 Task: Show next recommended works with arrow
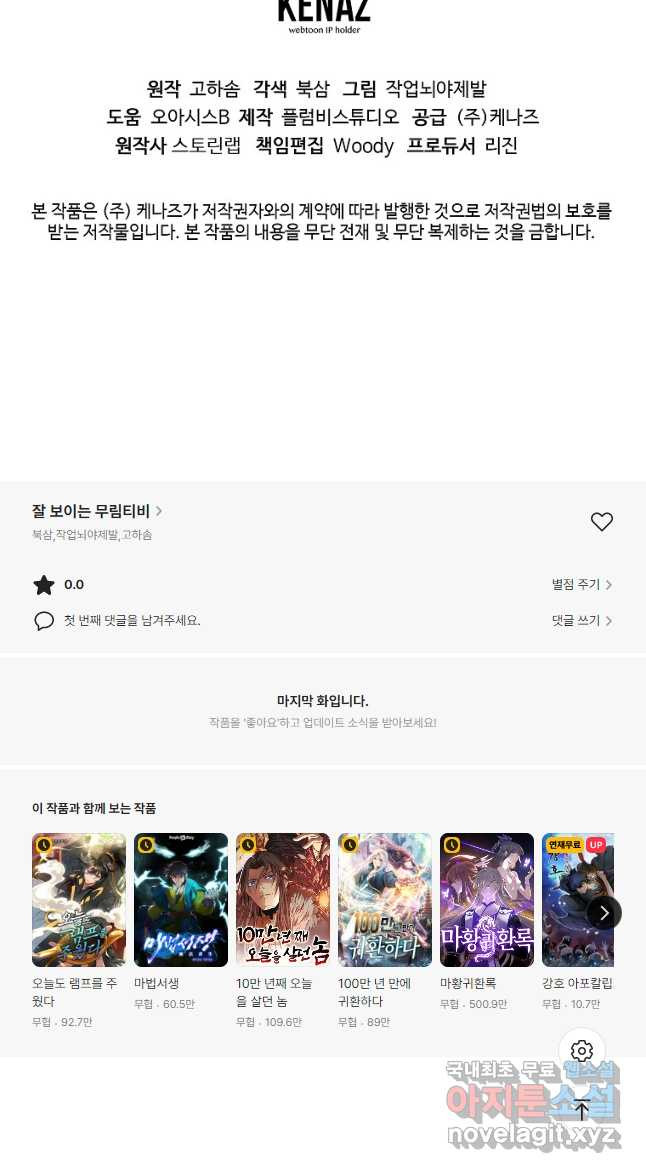click(603, 913)
